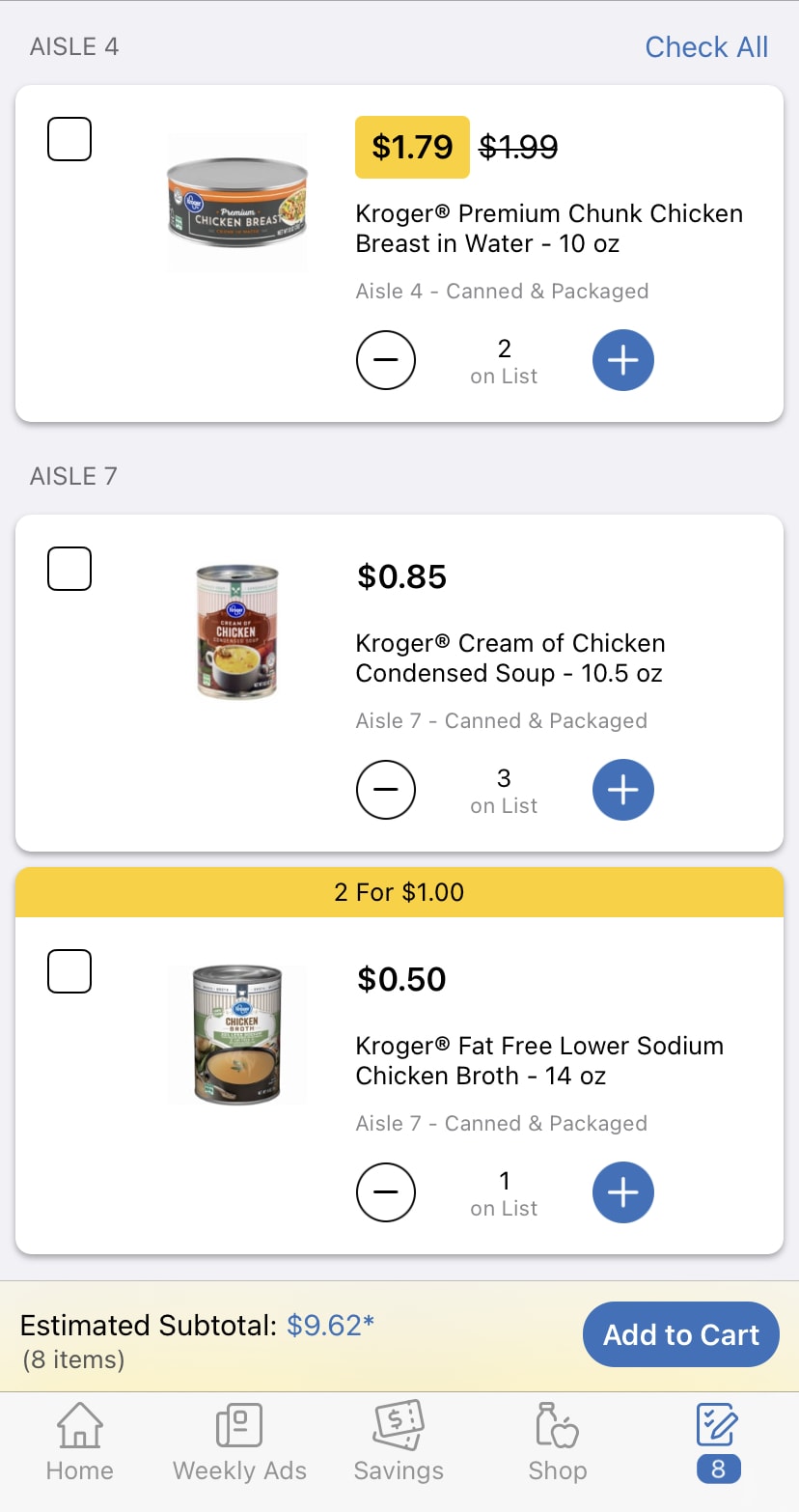Open Kroger Cream of Chicken Soup details
799x1512 pixels.
[x=510, y=658]
